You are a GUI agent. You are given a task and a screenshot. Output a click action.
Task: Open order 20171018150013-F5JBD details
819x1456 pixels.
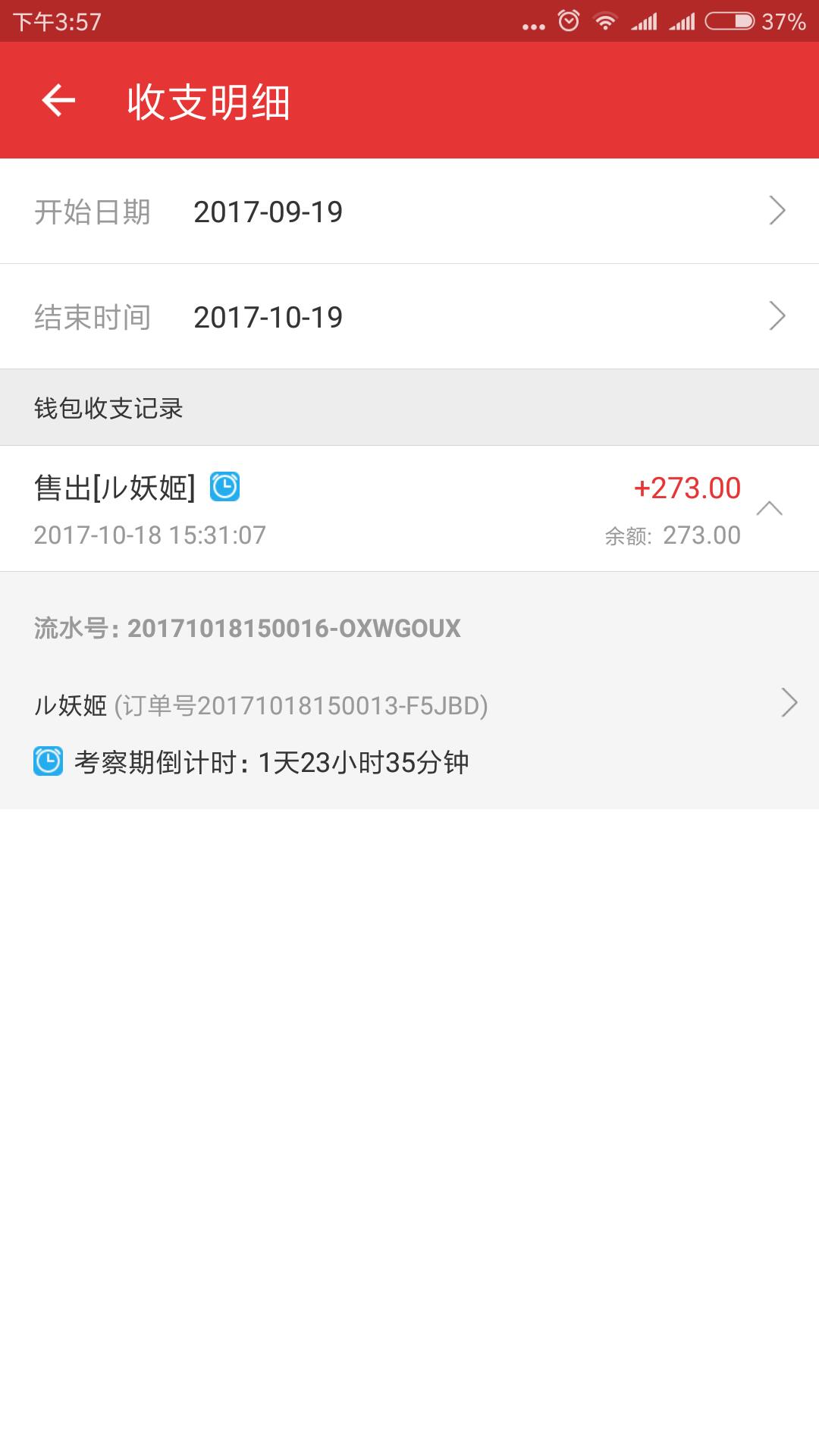409,705
